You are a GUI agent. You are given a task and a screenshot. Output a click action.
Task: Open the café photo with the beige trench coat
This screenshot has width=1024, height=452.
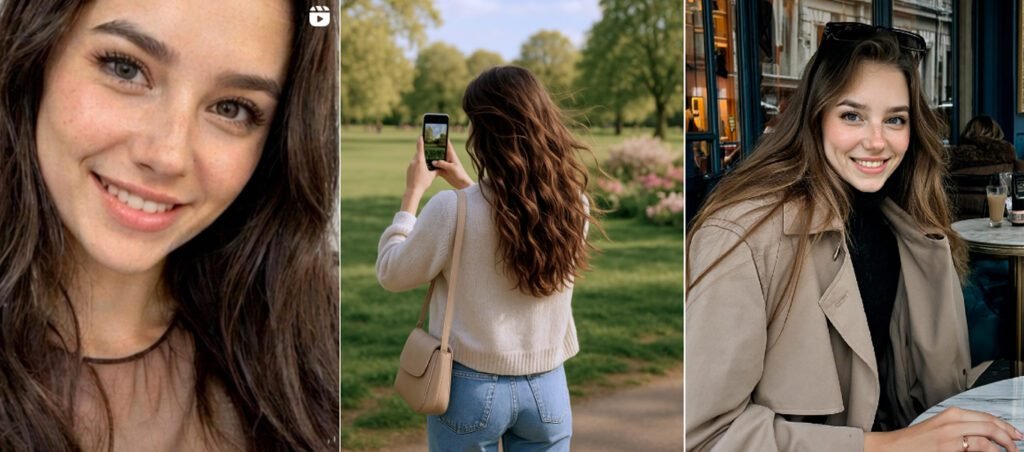tap(854, 226)
